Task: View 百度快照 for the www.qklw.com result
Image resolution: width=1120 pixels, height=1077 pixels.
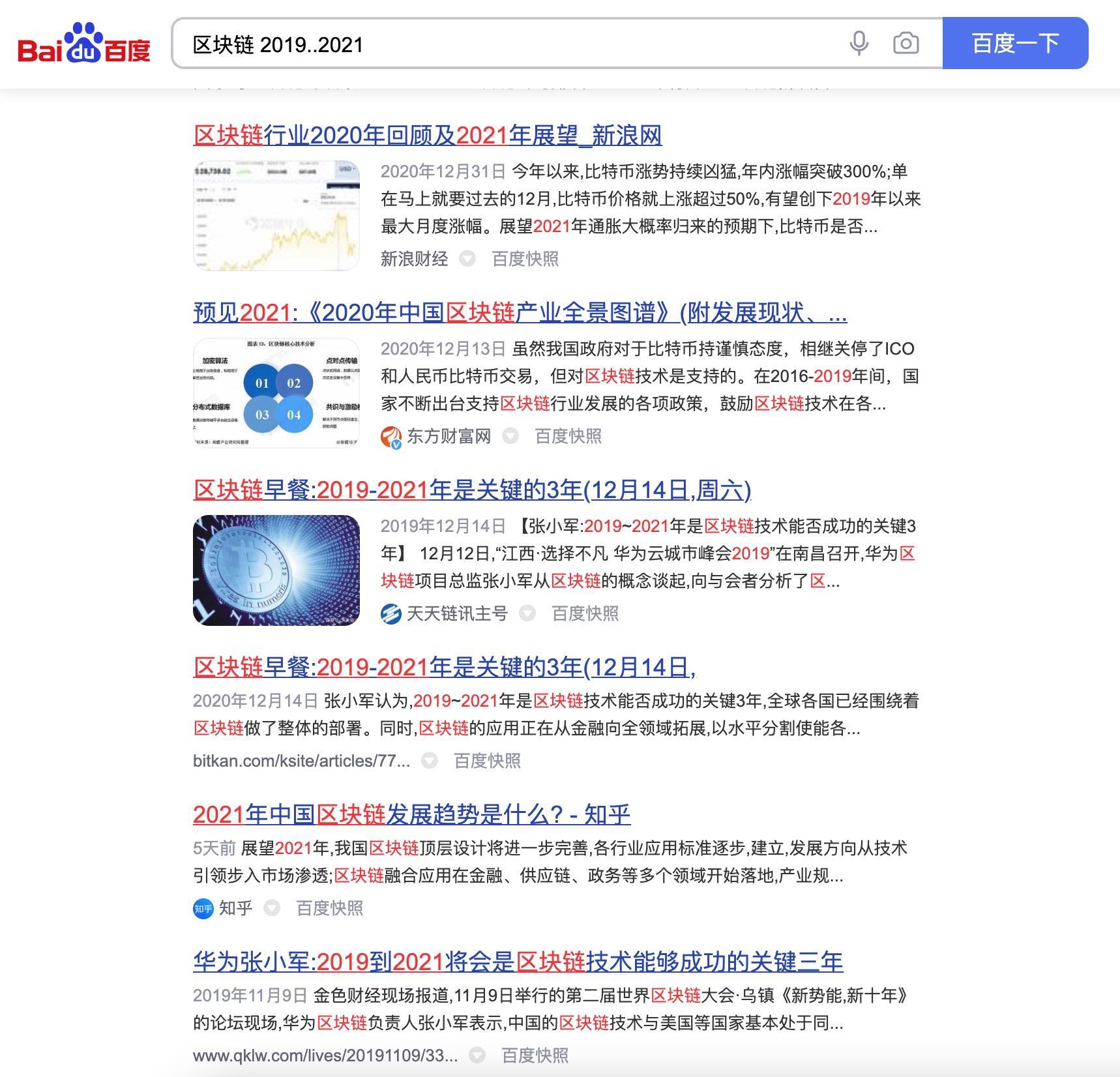Action: (535, 1055)
